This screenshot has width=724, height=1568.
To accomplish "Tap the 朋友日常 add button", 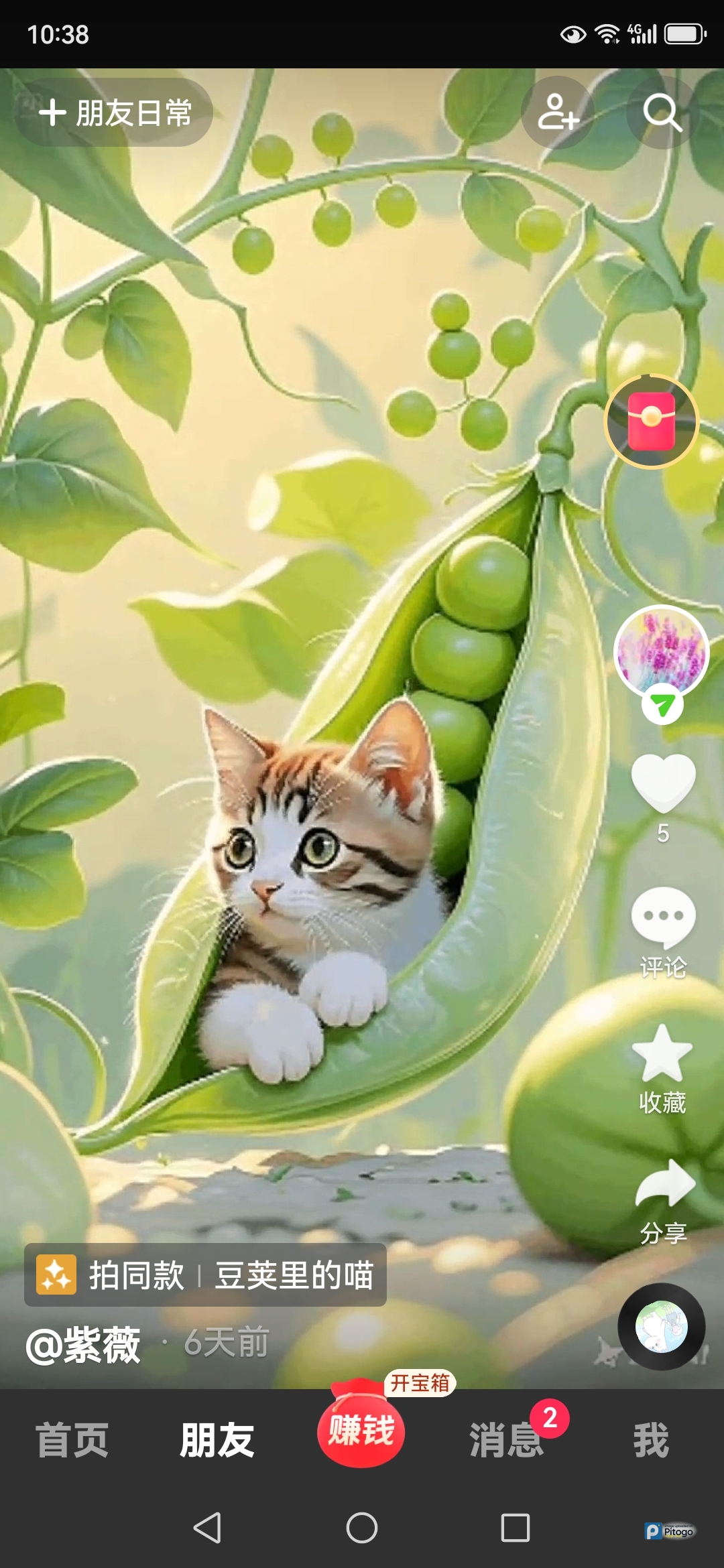I will click(x=114, y=113).
